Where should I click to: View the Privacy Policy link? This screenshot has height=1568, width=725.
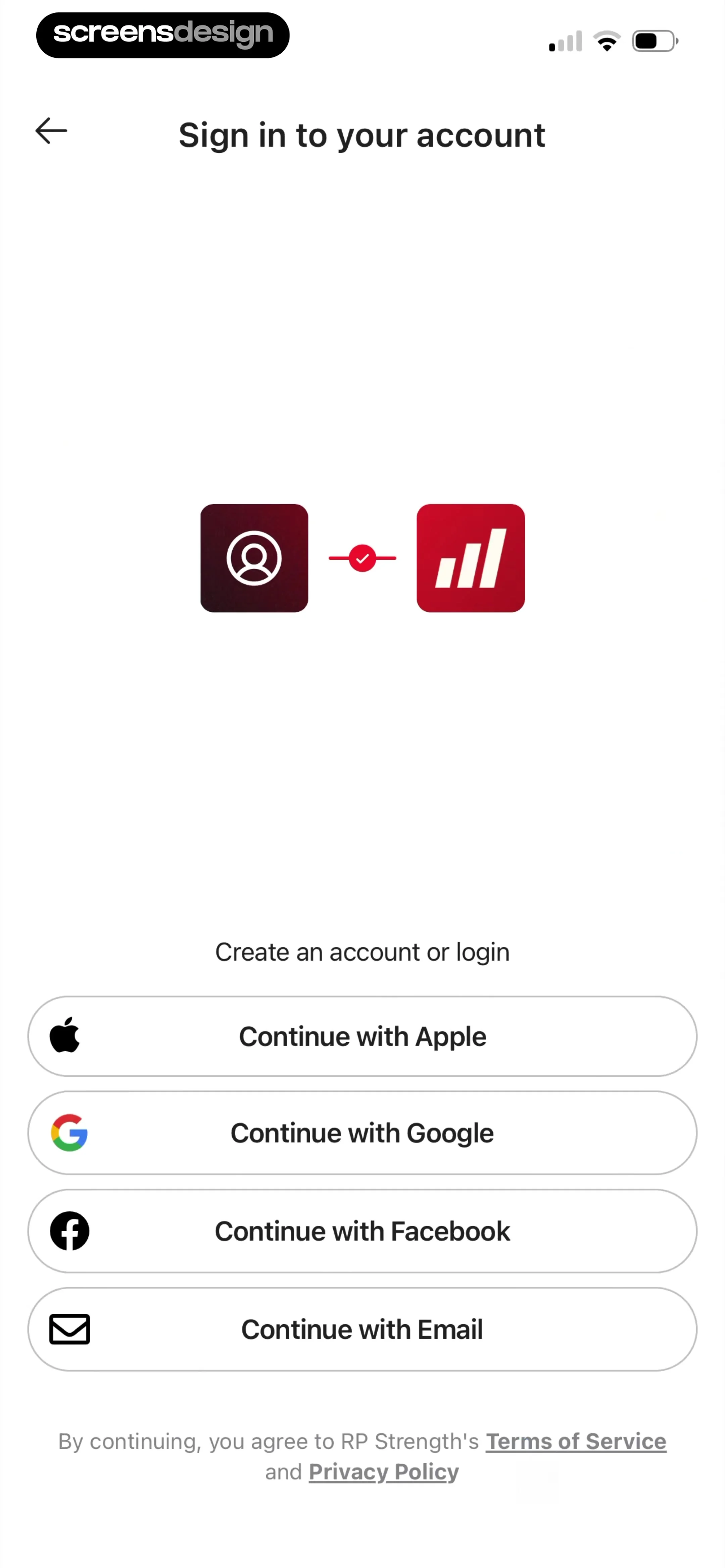point(384,1471)
